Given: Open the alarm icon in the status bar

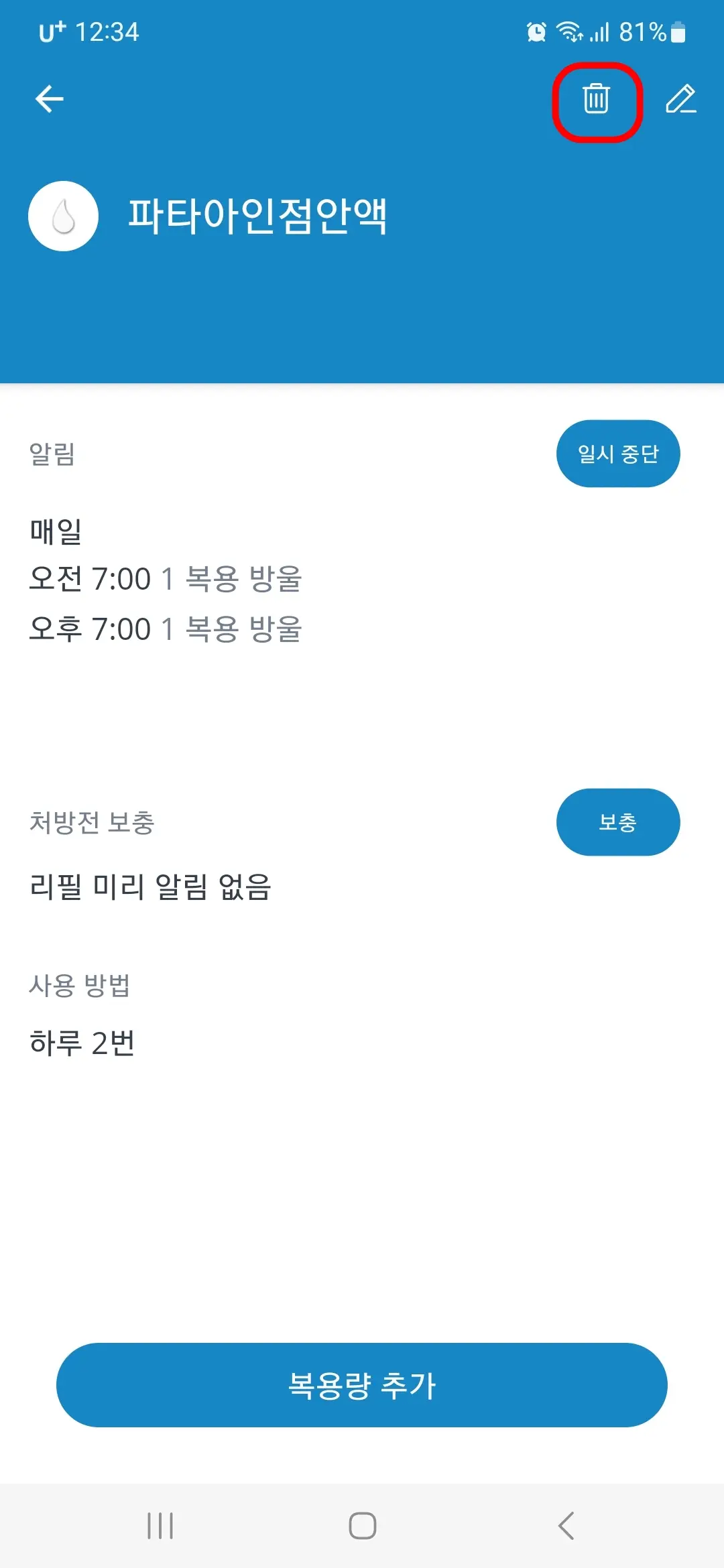Looking at the screenshot, I should click(x=536, y=31).
